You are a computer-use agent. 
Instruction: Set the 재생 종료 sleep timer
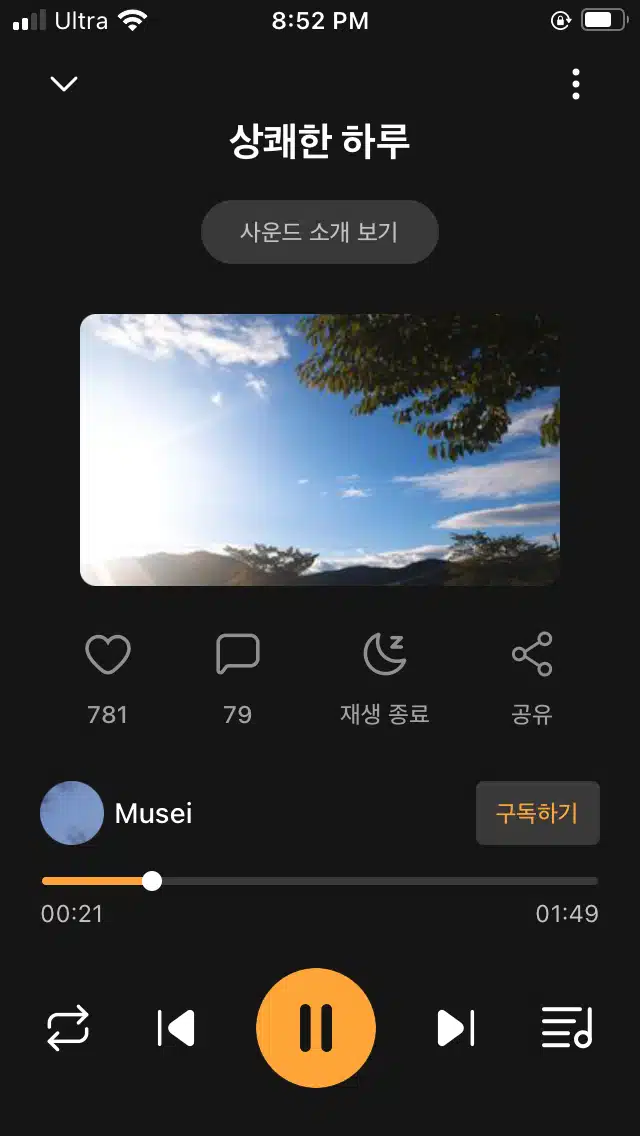tap(385, 654)
